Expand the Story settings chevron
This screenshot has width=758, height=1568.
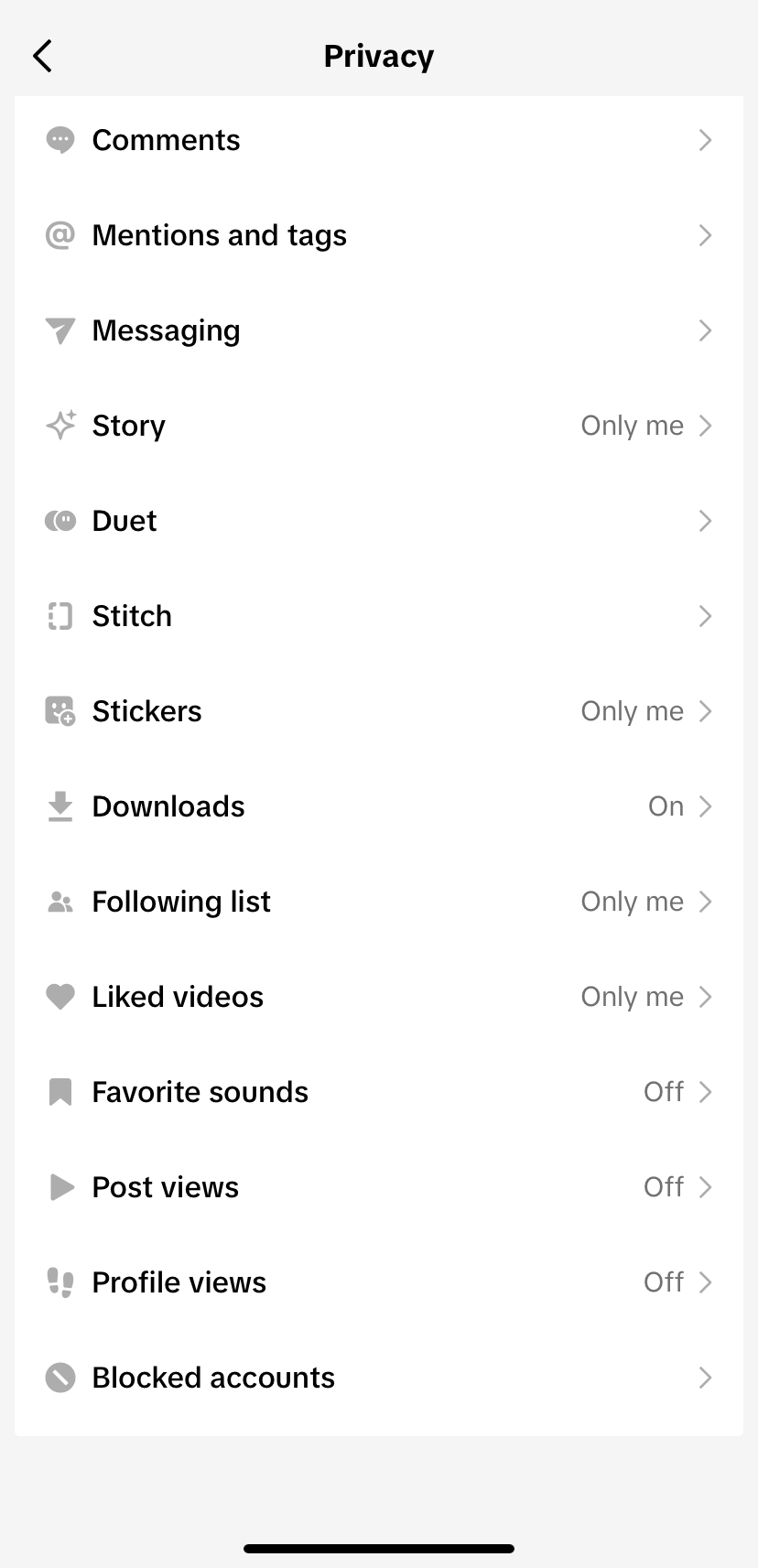(x=705, y=426)
